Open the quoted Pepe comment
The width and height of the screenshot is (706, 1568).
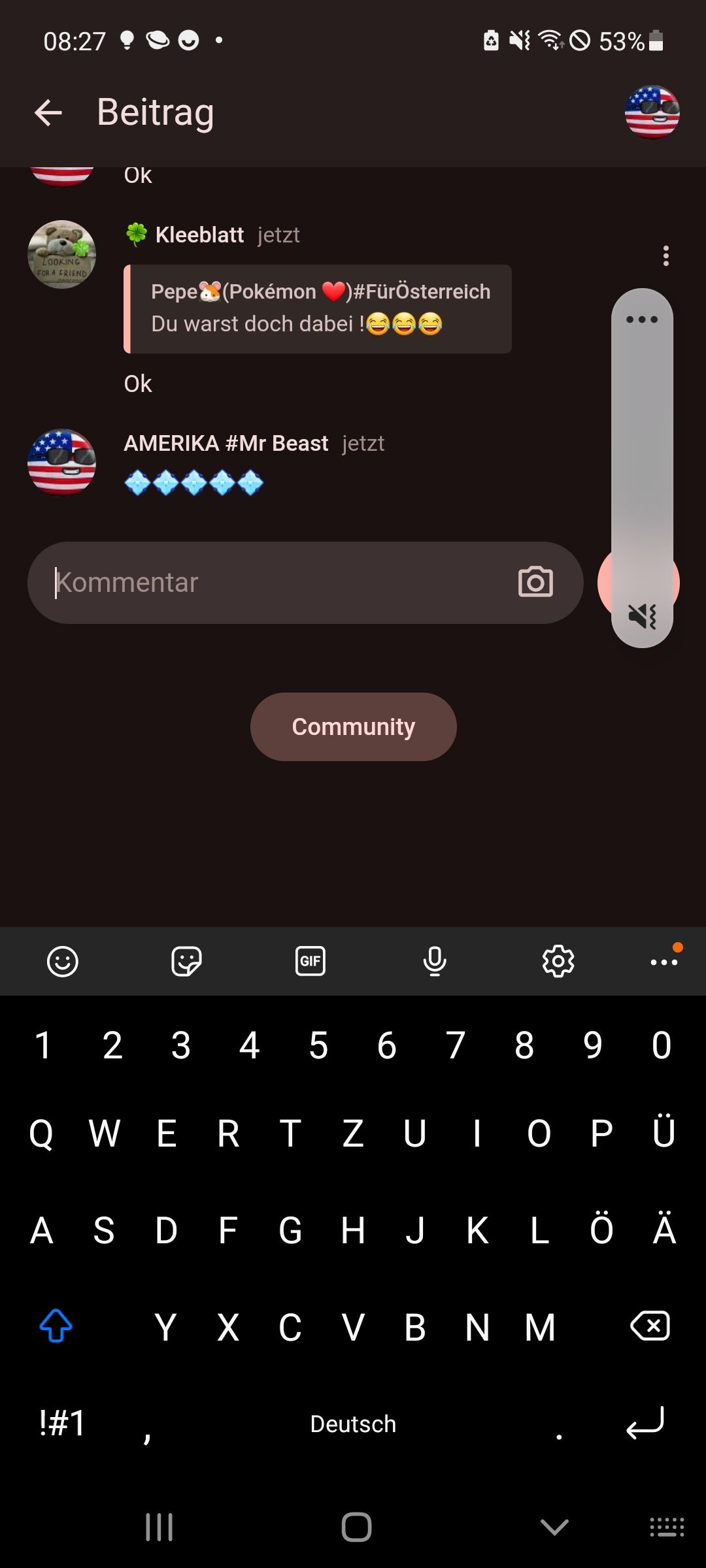318,308
